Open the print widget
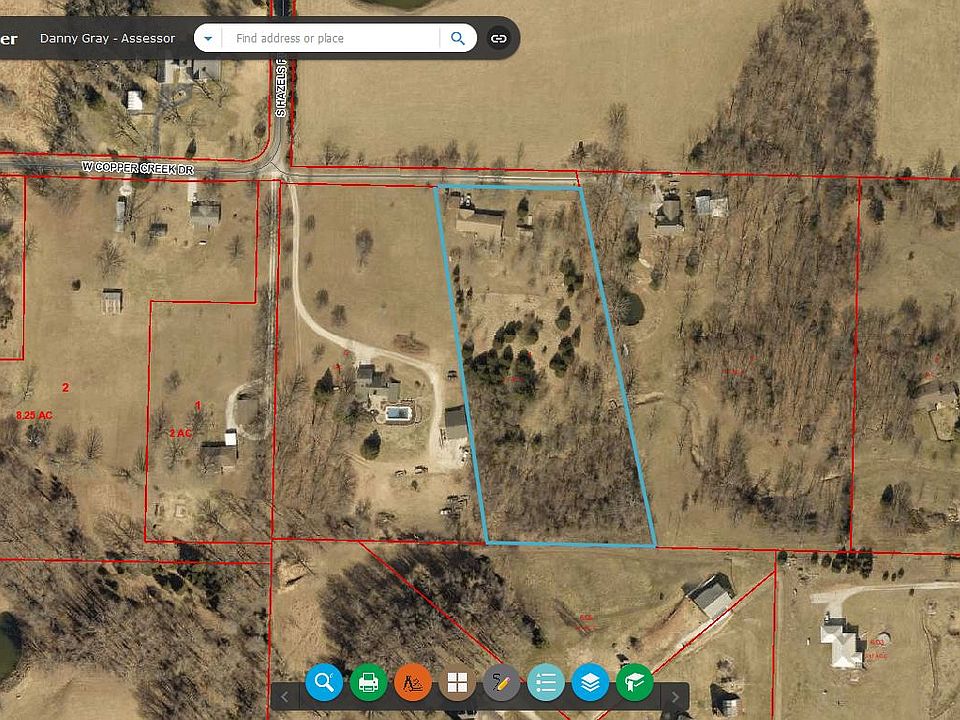This screenshot has height=720, width=960. pos(369,682)
